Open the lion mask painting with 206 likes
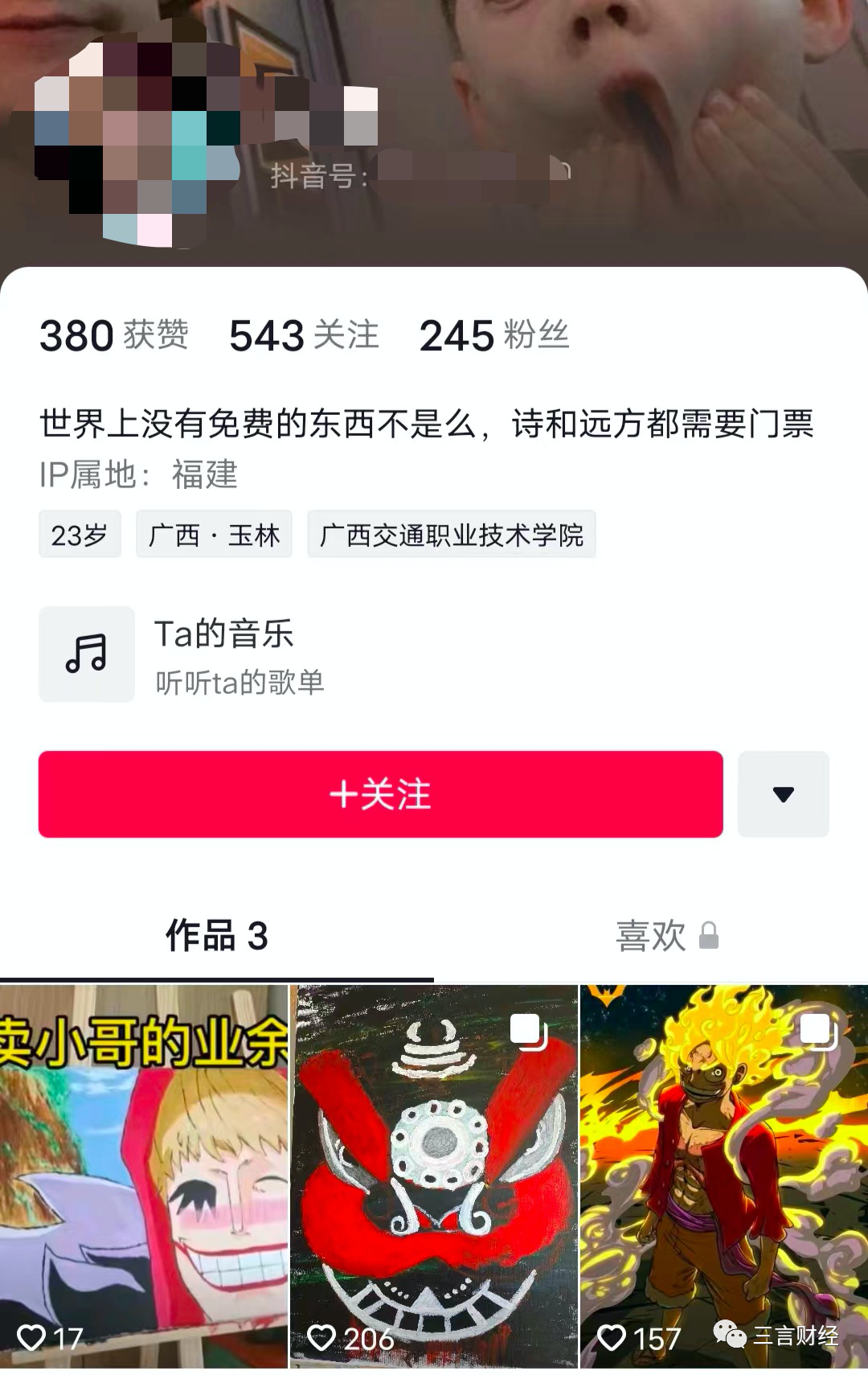Viewport: 868px width, 1375px height. [434, 1174]
